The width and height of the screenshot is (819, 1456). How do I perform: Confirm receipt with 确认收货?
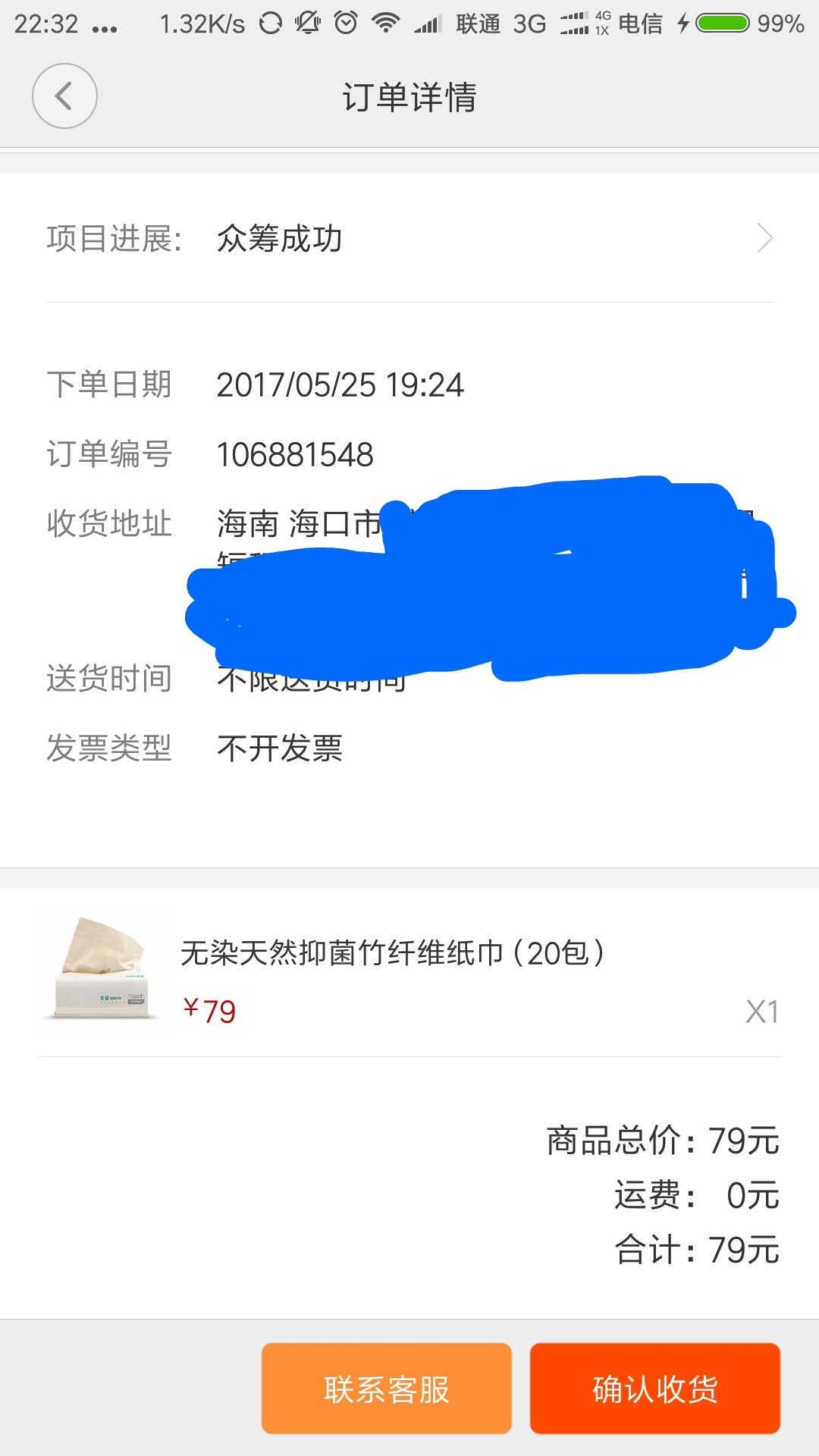coord(655,1389)
